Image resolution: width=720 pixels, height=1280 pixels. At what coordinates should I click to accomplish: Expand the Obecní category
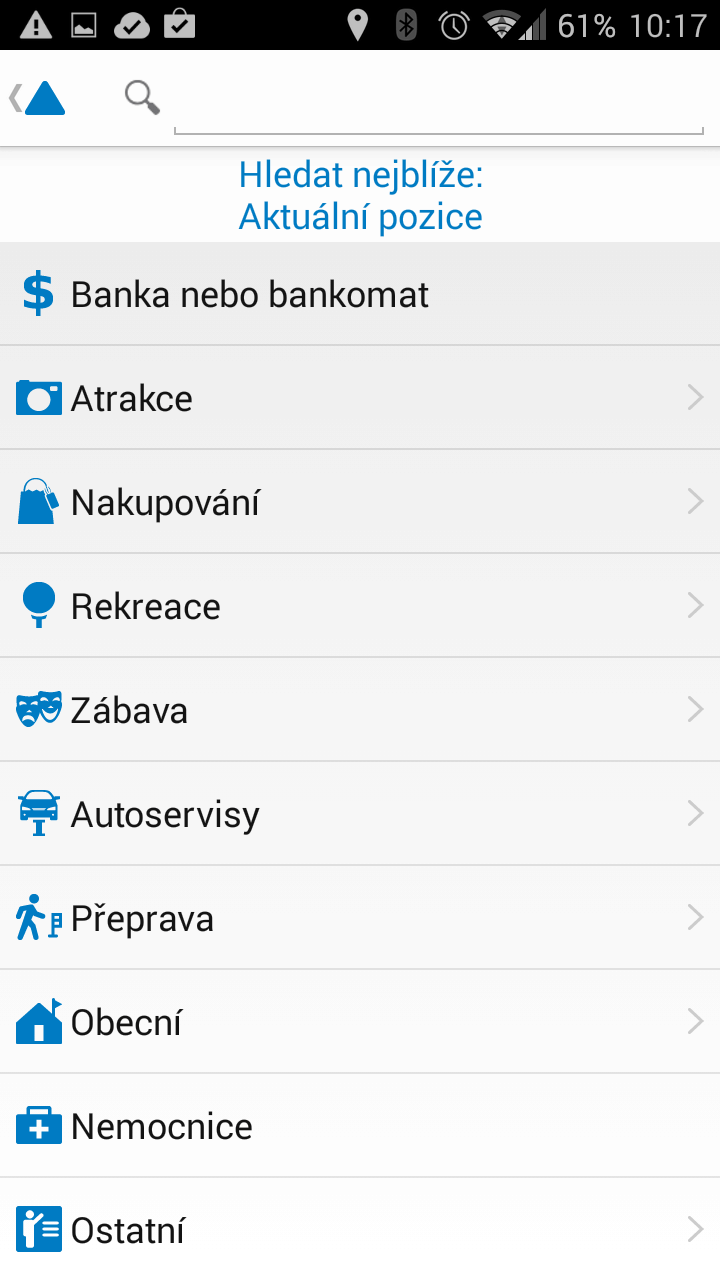pos(360,1022)
